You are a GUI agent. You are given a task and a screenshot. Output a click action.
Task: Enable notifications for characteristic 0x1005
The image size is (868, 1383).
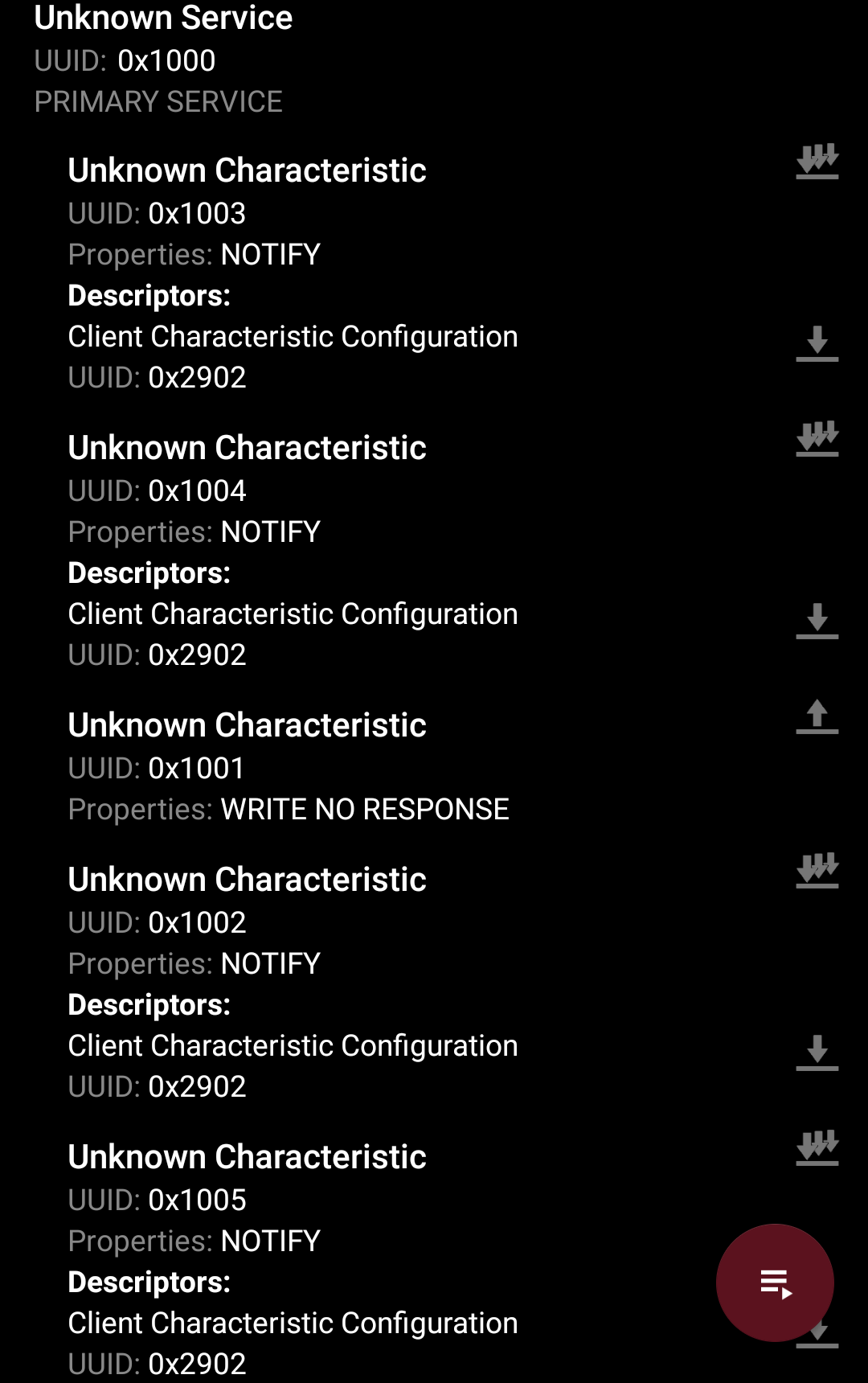(817, 1147)
